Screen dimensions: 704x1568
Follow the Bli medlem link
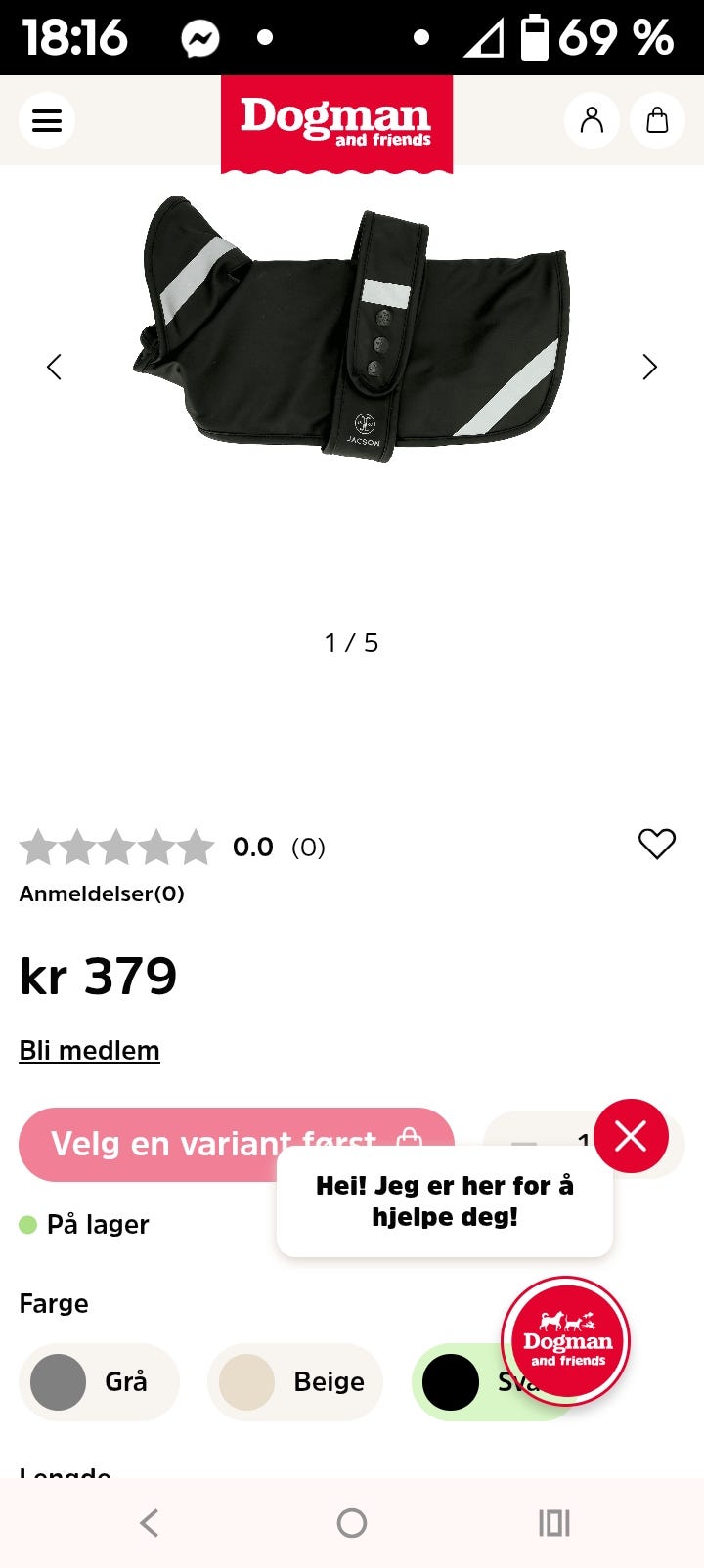click(89, 1050)
